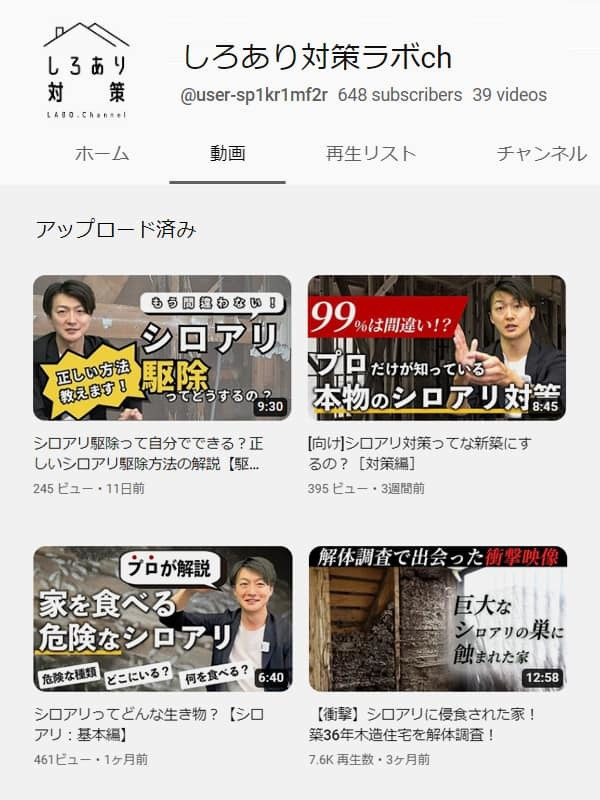Open the 再生リスト tab

371,154
